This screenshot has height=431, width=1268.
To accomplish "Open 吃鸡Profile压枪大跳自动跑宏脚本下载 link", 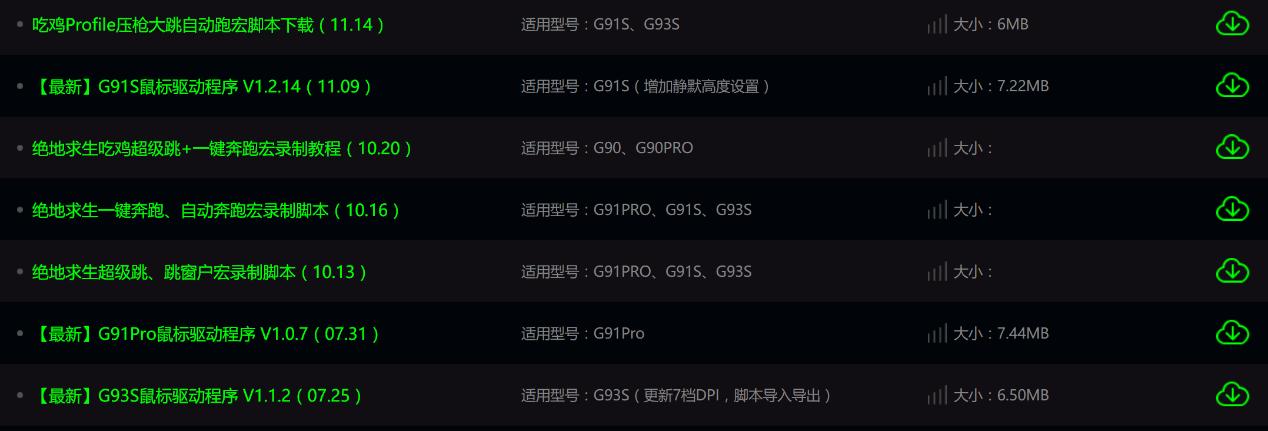I will 209,24.
